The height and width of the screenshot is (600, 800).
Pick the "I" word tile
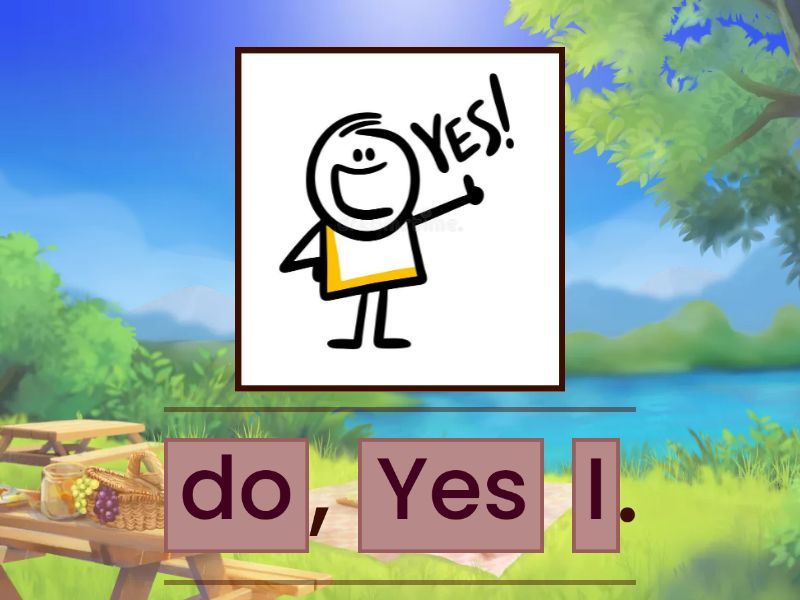pyautogui.click(x=596, y=495)
